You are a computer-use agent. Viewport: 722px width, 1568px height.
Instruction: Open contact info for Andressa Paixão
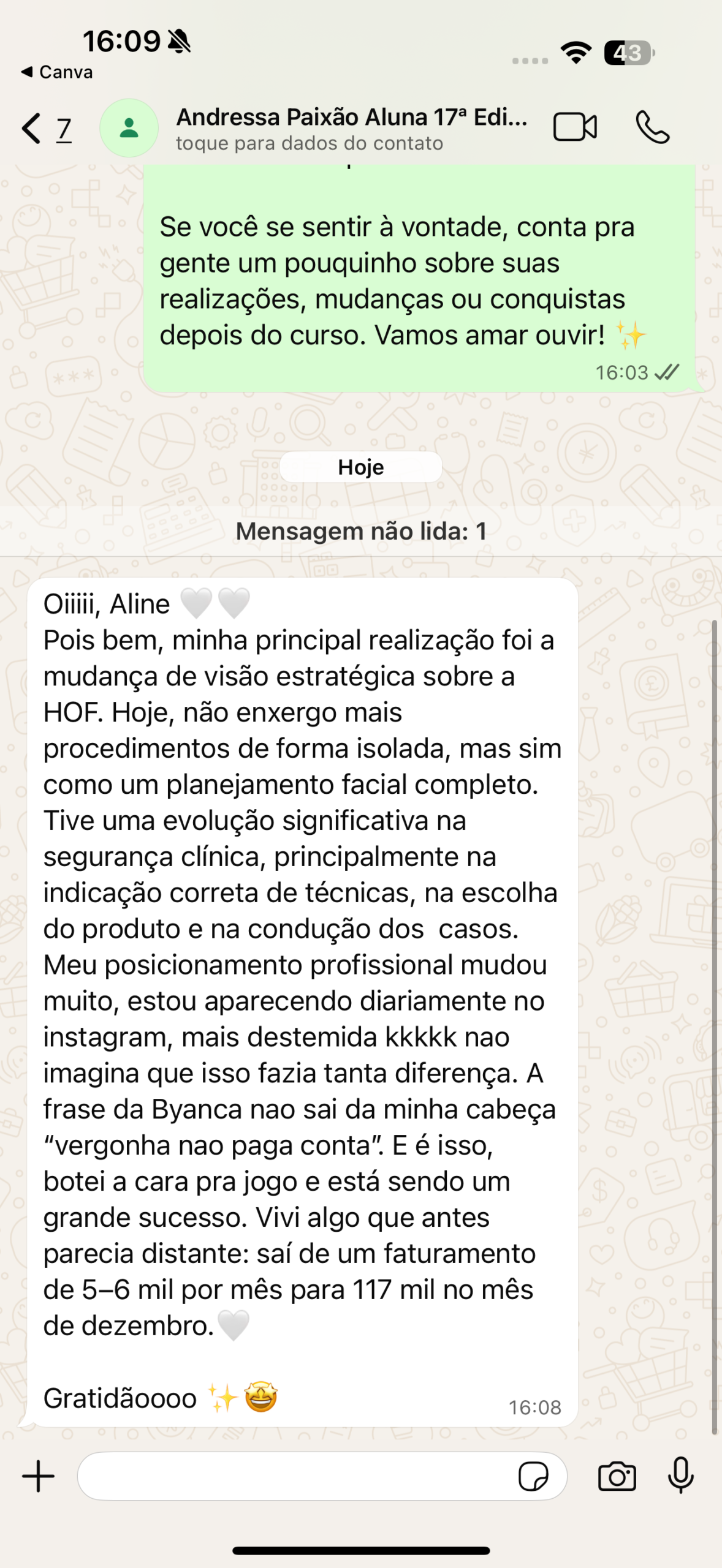[x=352, y=129]
